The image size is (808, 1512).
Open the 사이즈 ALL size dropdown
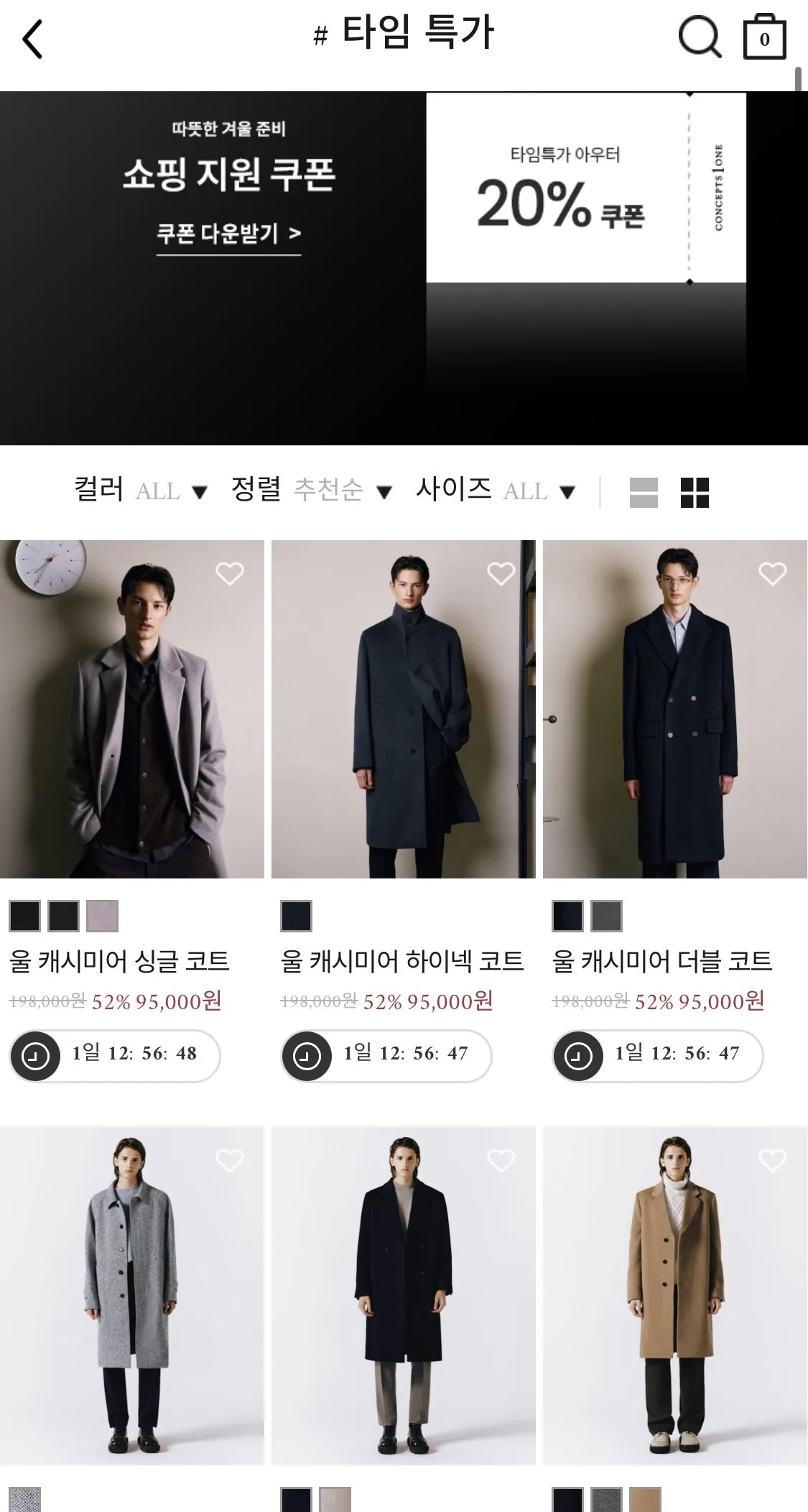tap(496, 491)
